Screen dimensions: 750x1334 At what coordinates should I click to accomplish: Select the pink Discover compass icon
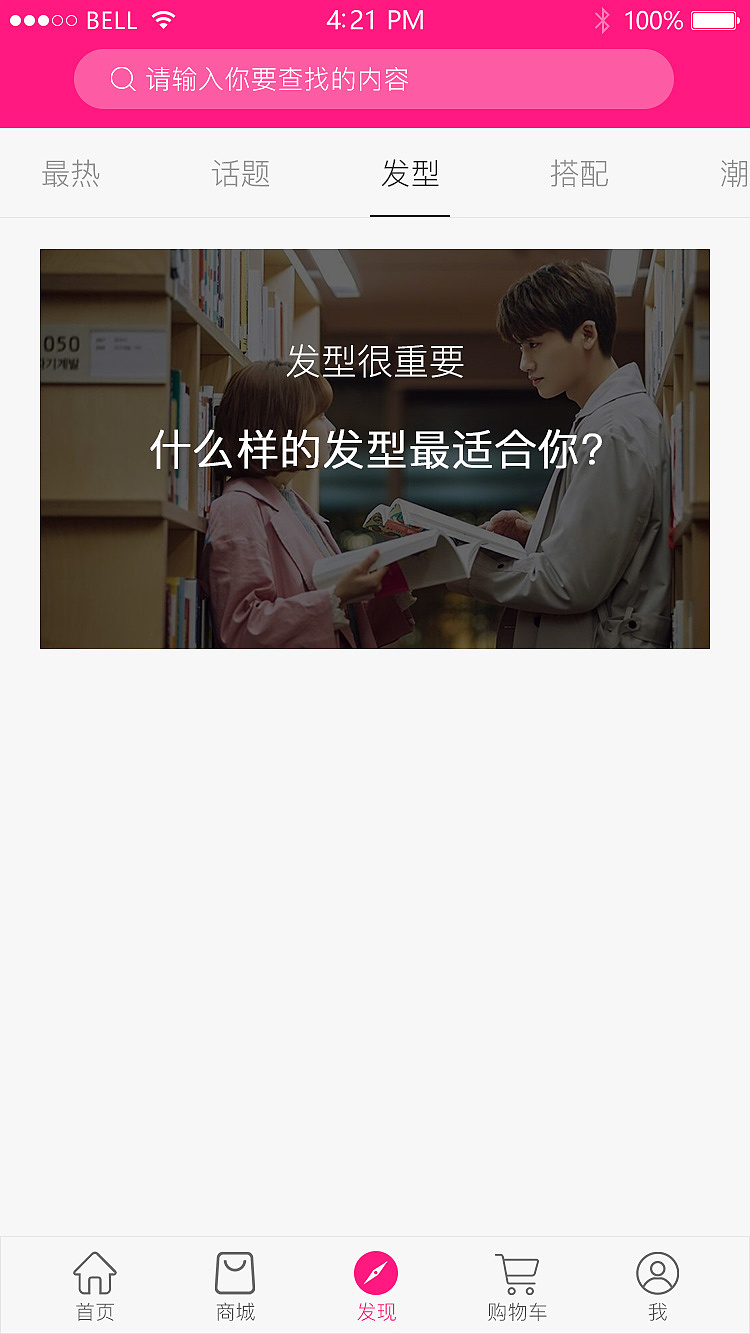[x=375, y=1272]
